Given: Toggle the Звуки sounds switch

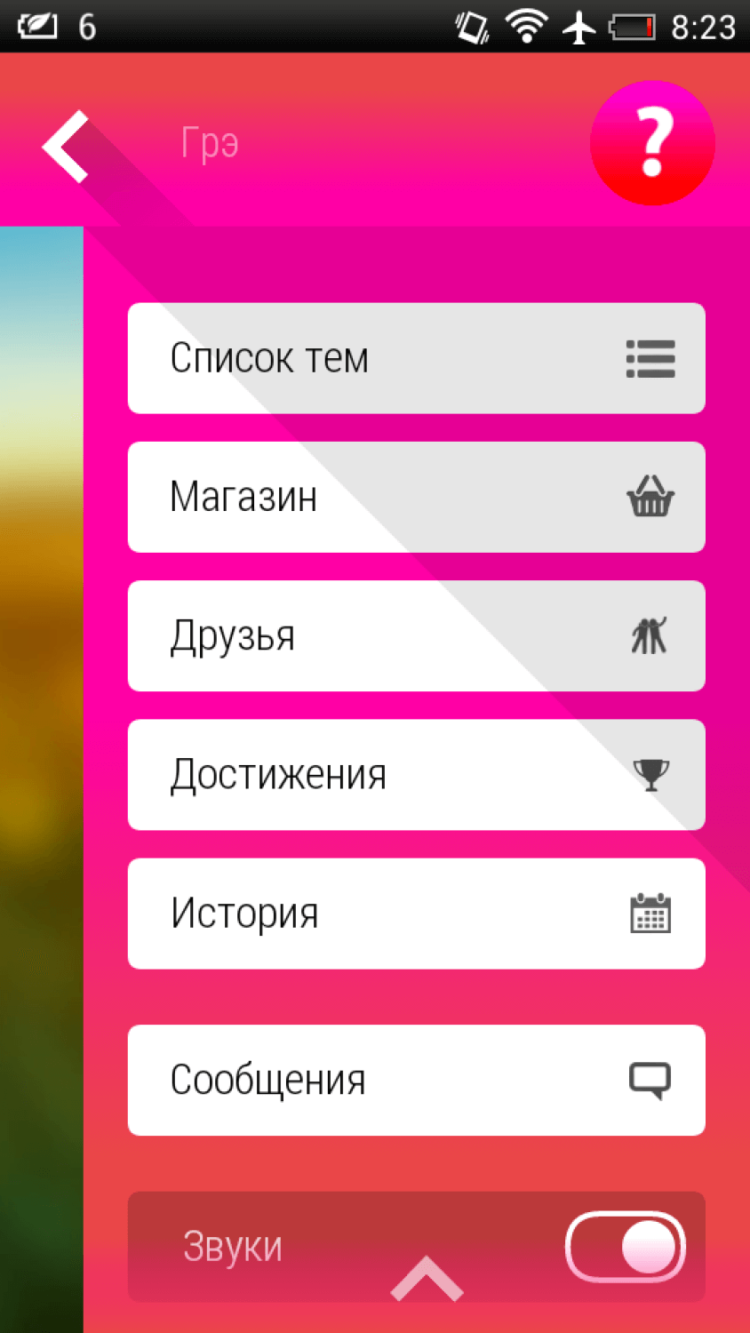Looking at the screenshot, I should pyautogui.click(x=626, y=1247).
